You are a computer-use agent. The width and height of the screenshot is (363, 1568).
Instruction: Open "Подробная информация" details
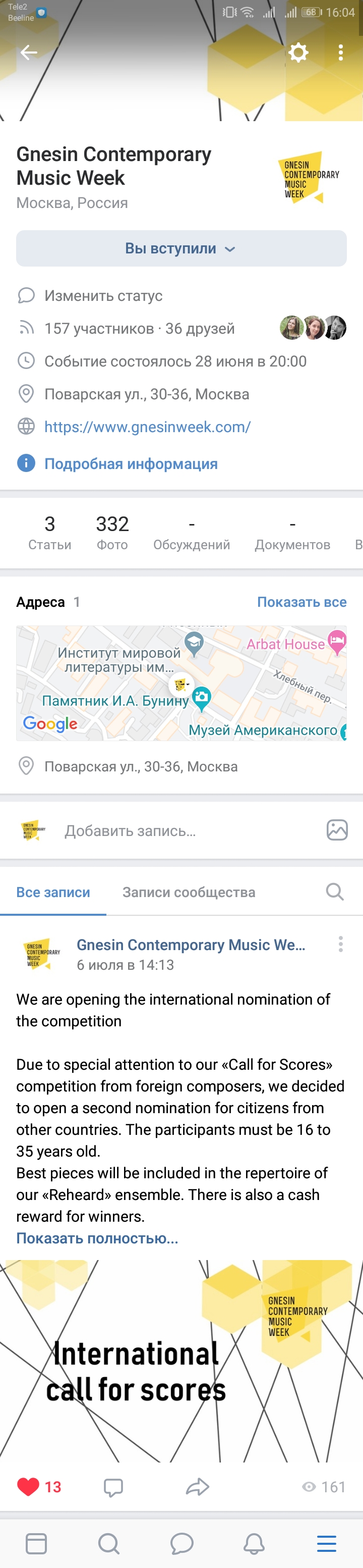coord(130,464)
